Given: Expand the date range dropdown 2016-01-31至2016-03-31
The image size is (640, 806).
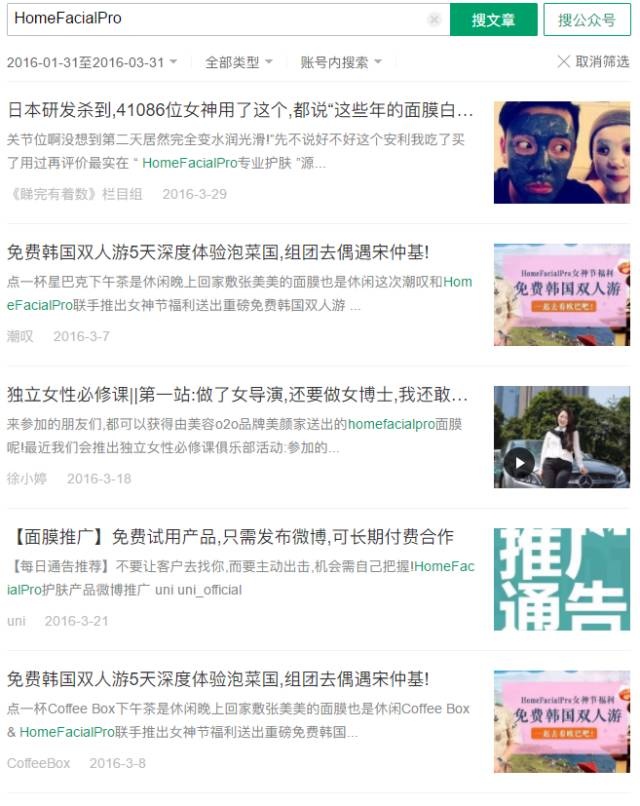Looking at the screenshot, I should pos(92,62).
